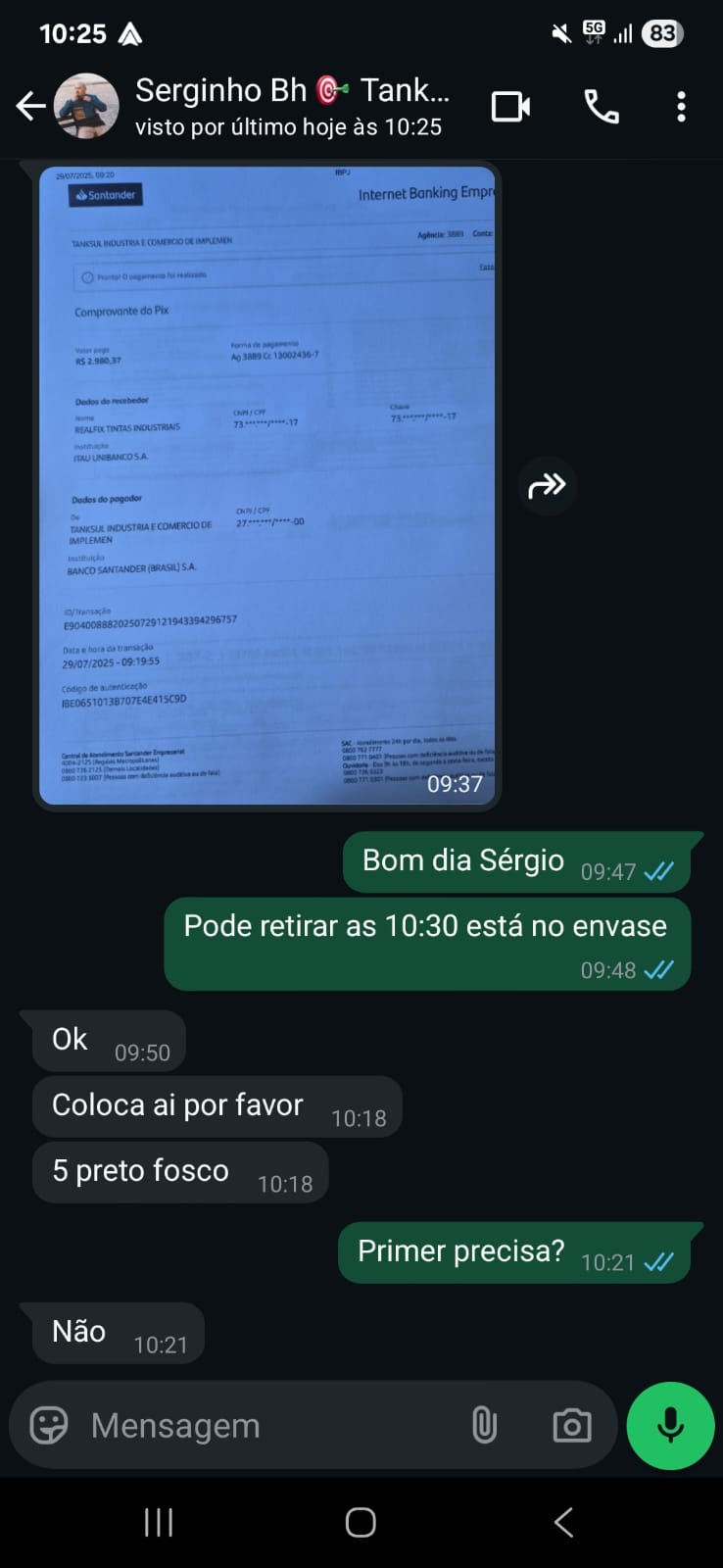Tap the system home button
This screenshot has height=1568, width=723.
[x=361, y=1522]
